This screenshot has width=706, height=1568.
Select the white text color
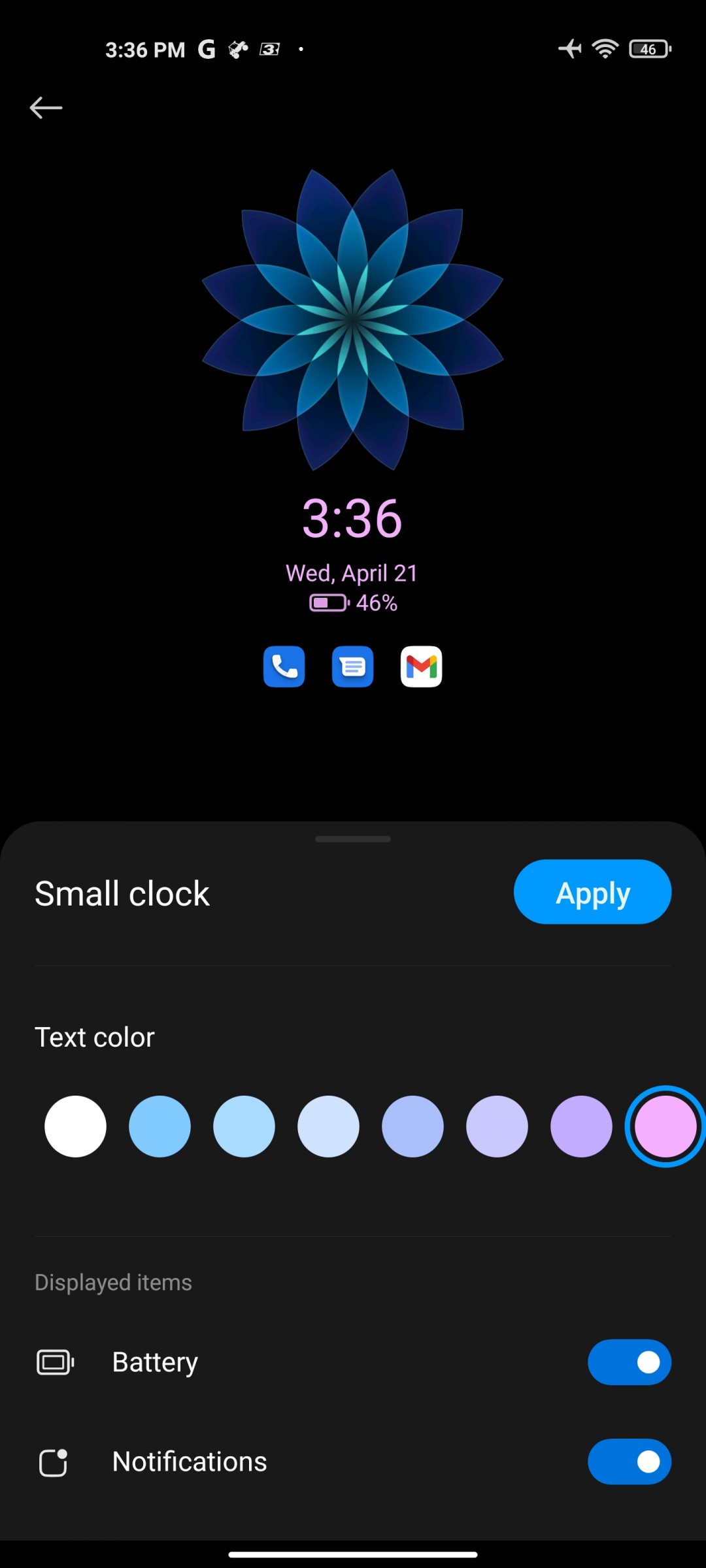pyautogui.click(x=75, y=1126)
